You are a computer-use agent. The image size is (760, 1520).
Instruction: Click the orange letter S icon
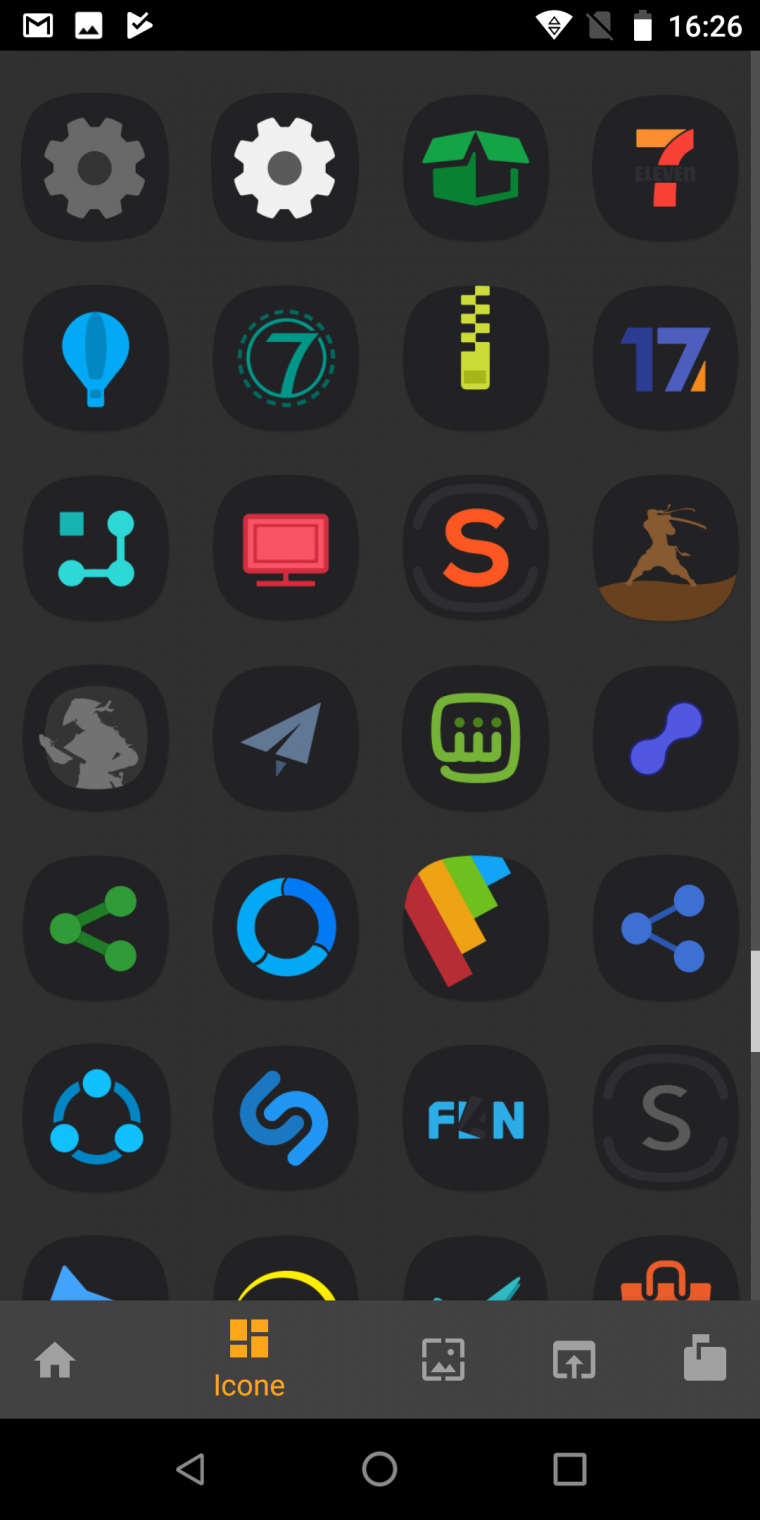(475, 548)
